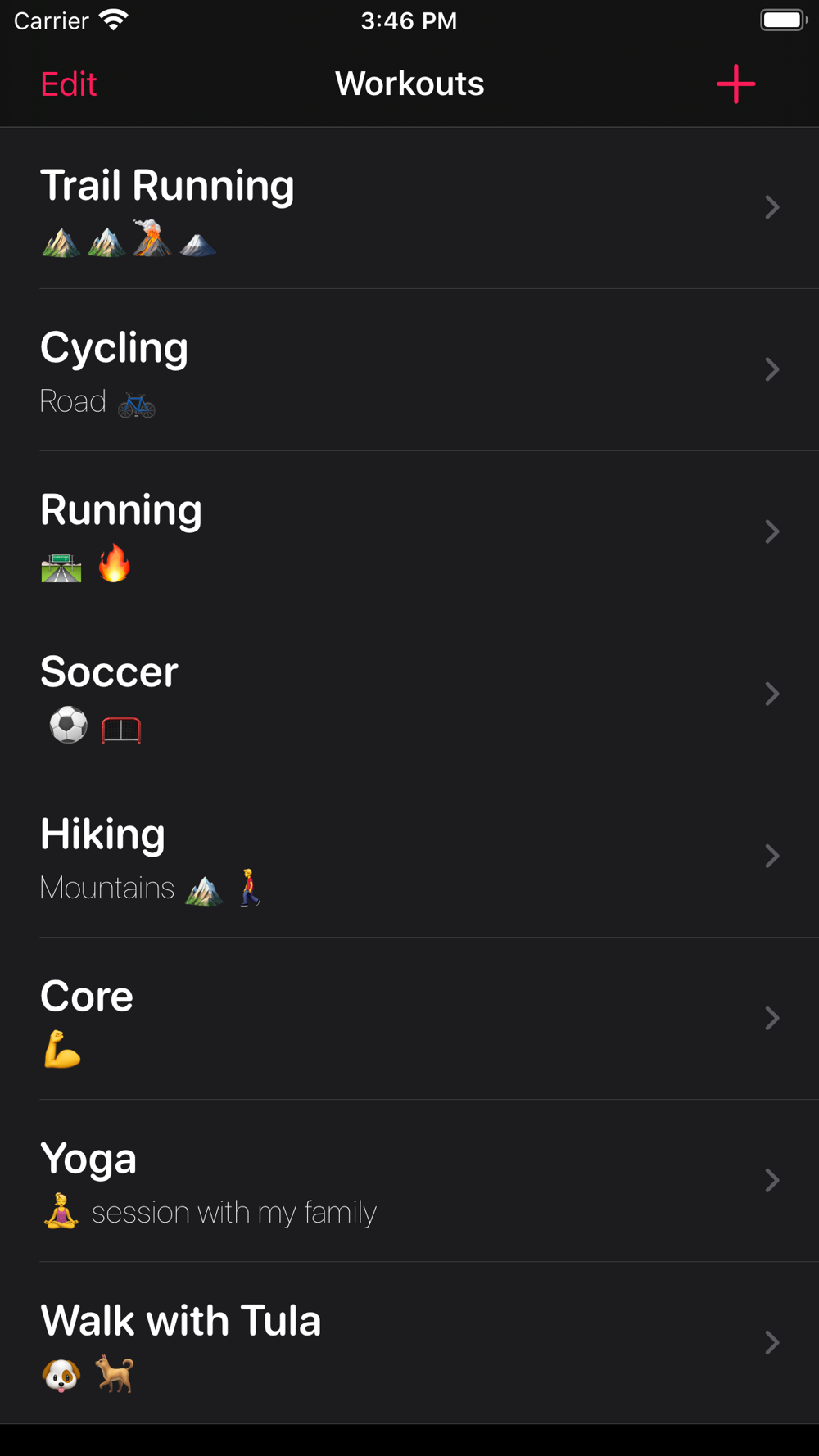Screen dimensions: 819x1456
Task: Select the Yoga workout
Action: (x=409, y=1181)
